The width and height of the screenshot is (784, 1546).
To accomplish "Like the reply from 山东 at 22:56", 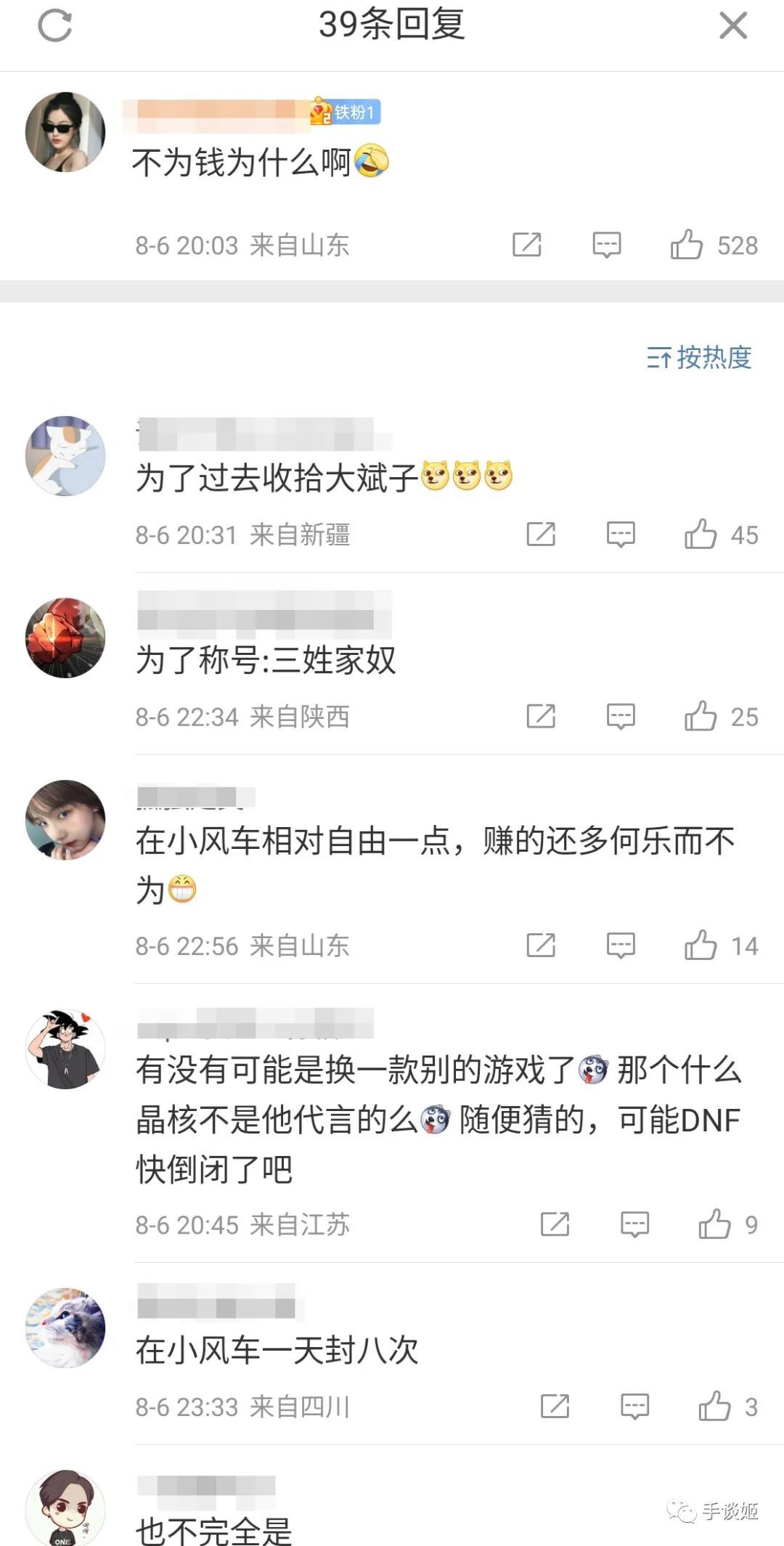I will (701, 945).
